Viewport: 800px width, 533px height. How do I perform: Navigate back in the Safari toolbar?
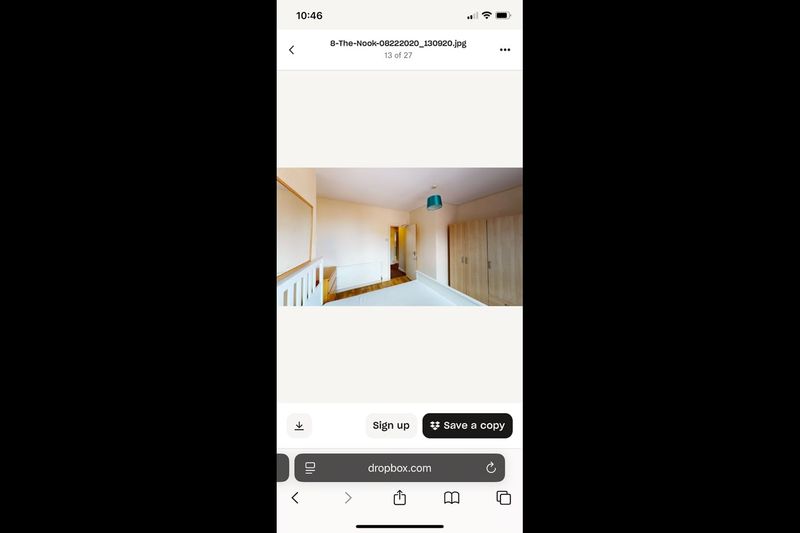295,498
